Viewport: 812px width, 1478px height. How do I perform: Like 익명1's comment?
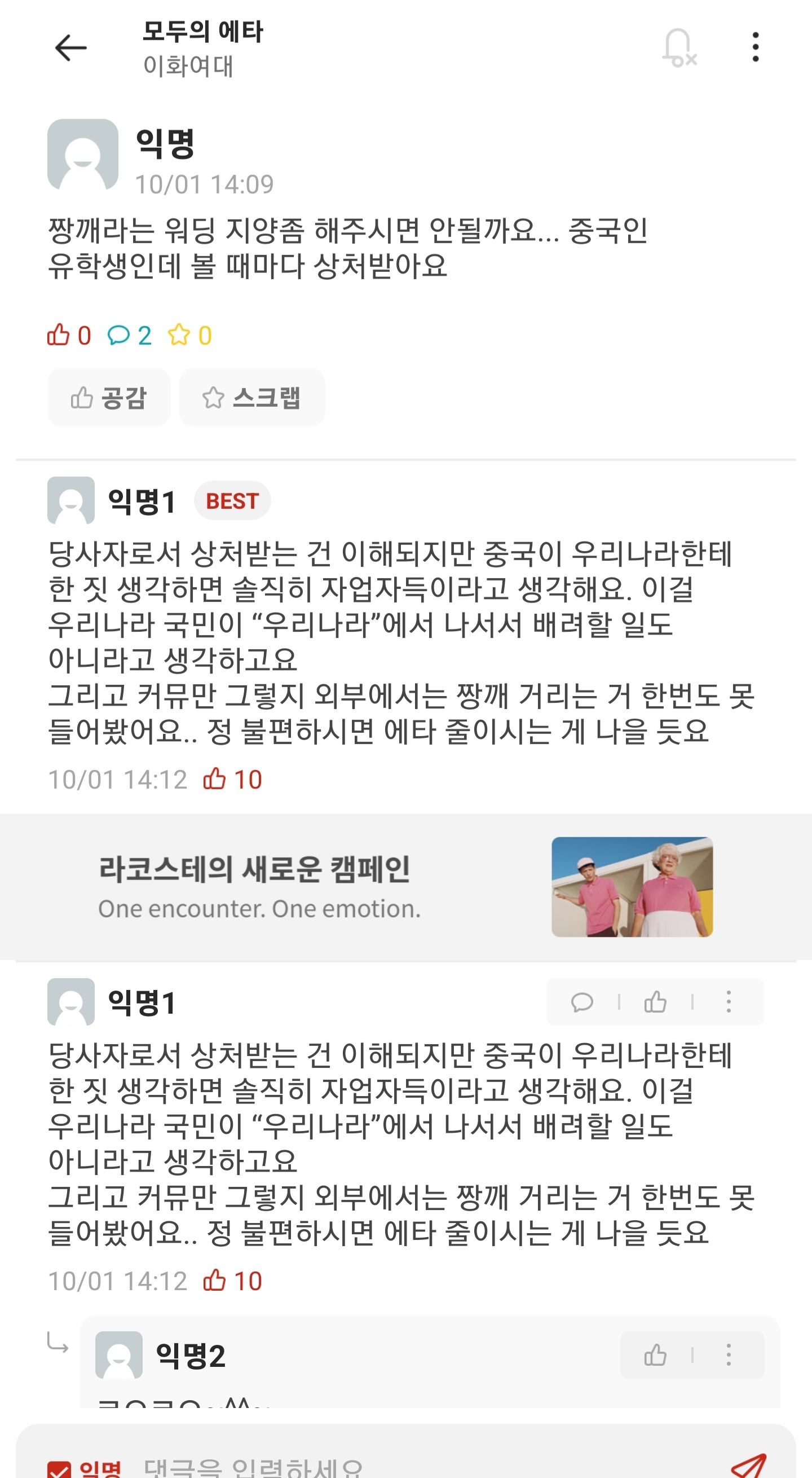point(655,1002)
